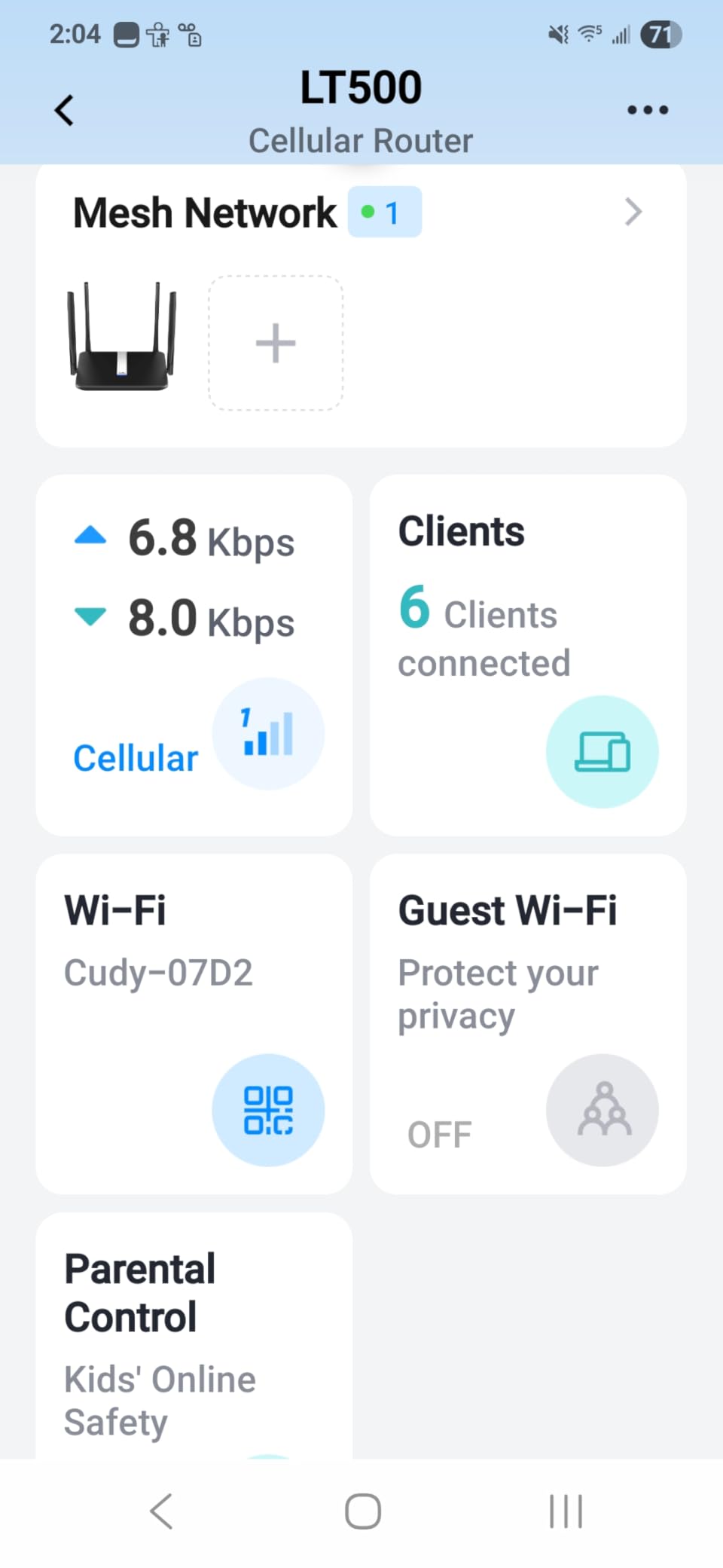Add a mesh node with the plus button
Image resolution: width=723 pixels, height=1568 pixels.
click(x=276, y=343)
